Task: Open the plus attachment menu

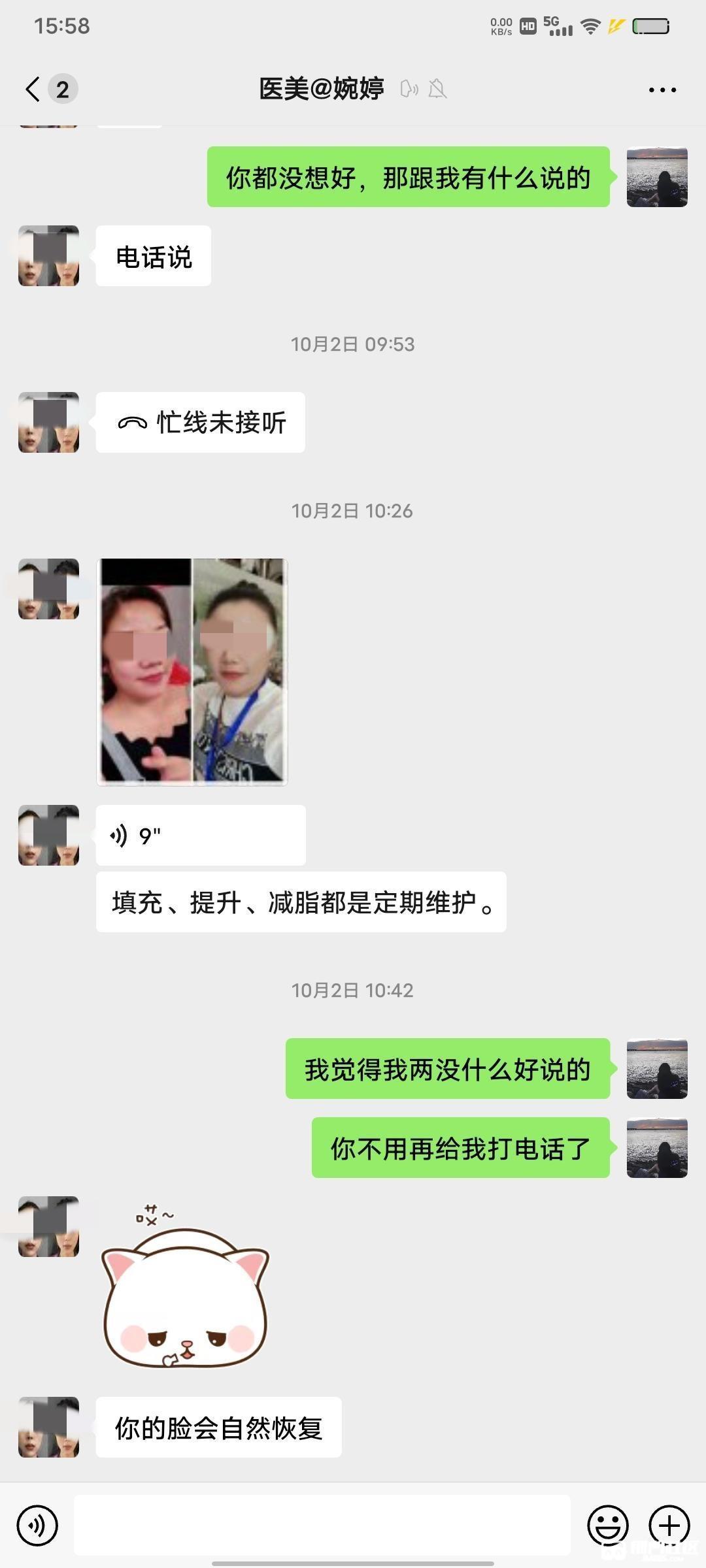Action: (669, 1526)
